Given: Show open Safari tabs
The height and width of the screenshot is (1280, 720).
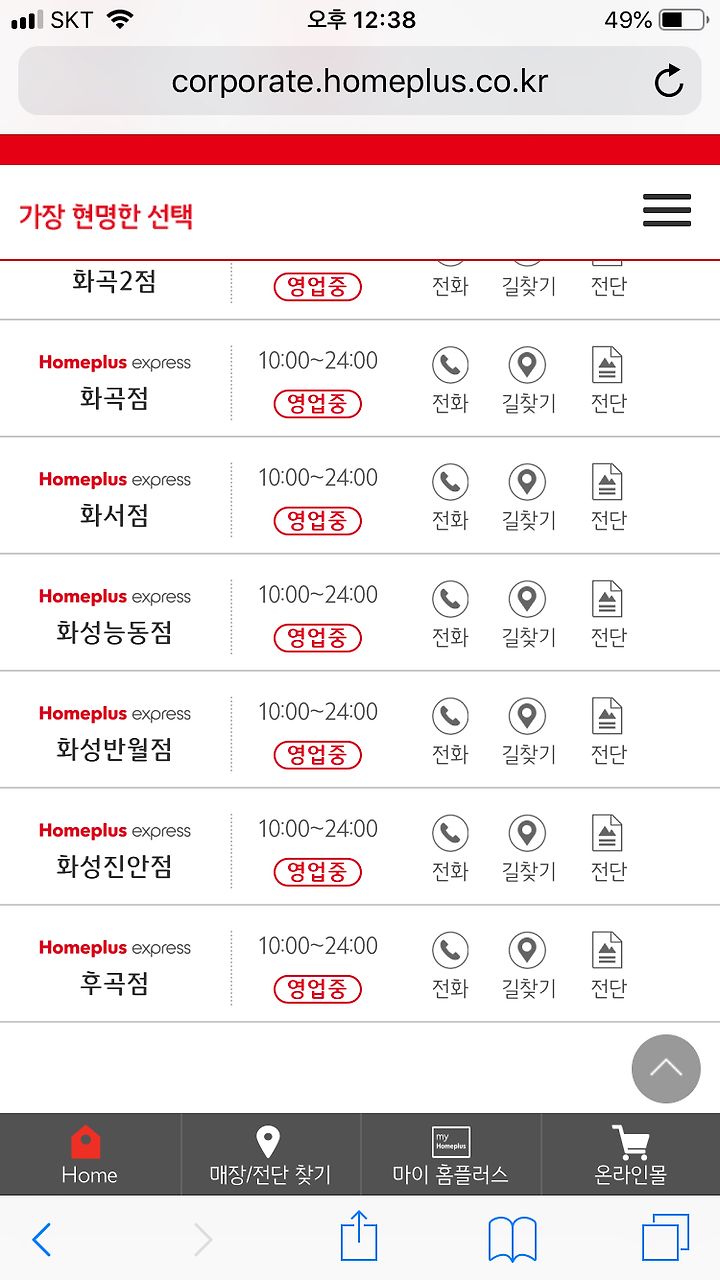Looking at the screenshot, I should click(666, 1238).
